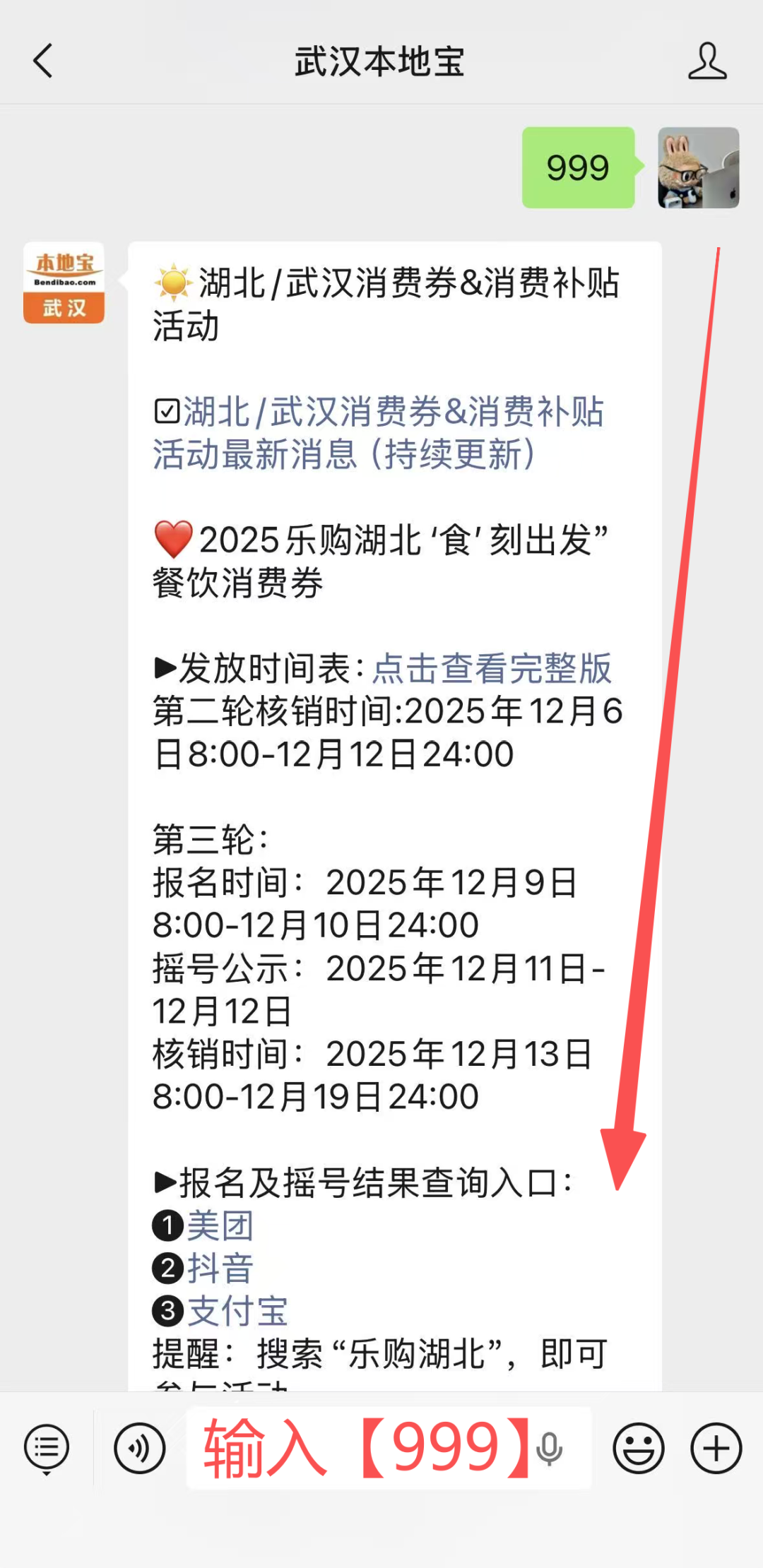Open the emoji sticker panel
Image resolution: width=763 pixels, height=1568 pixels.
639,1449
